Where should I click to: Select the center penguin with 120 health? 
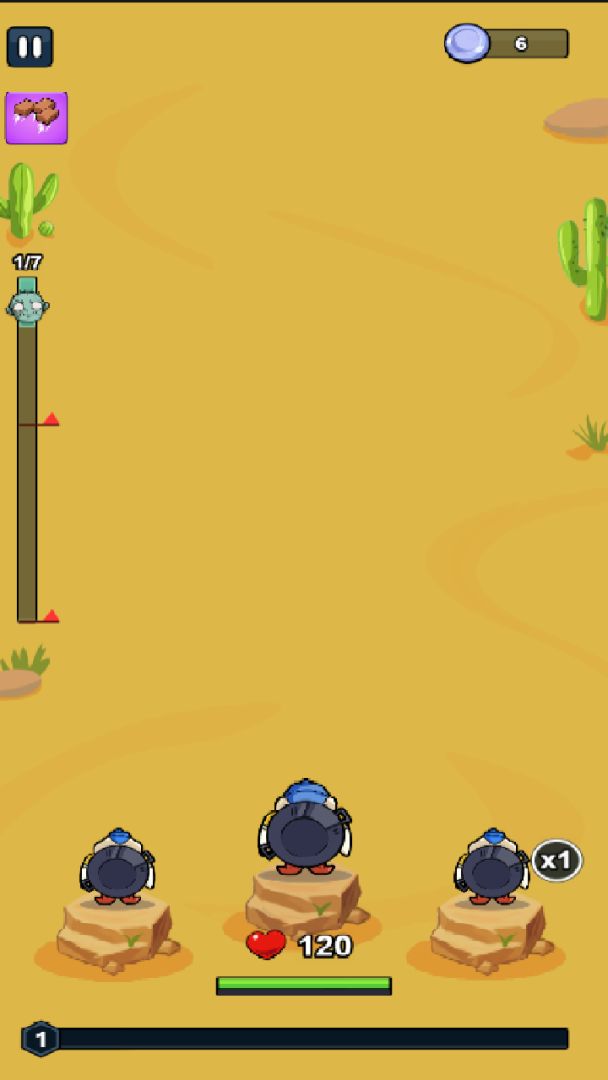306,828
